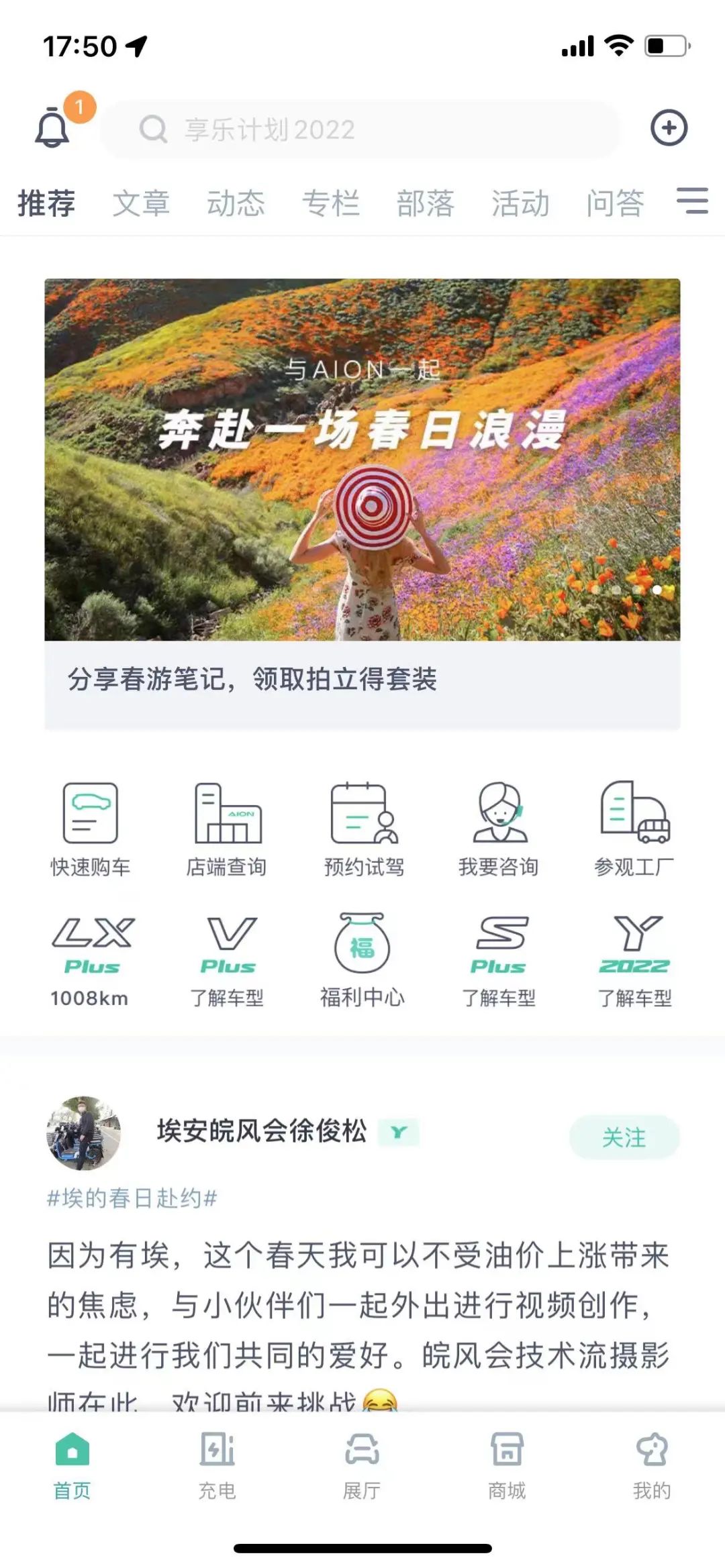Open the 问答 tab
Viewport: 725px width, 1568px height.
pos(615,203)
